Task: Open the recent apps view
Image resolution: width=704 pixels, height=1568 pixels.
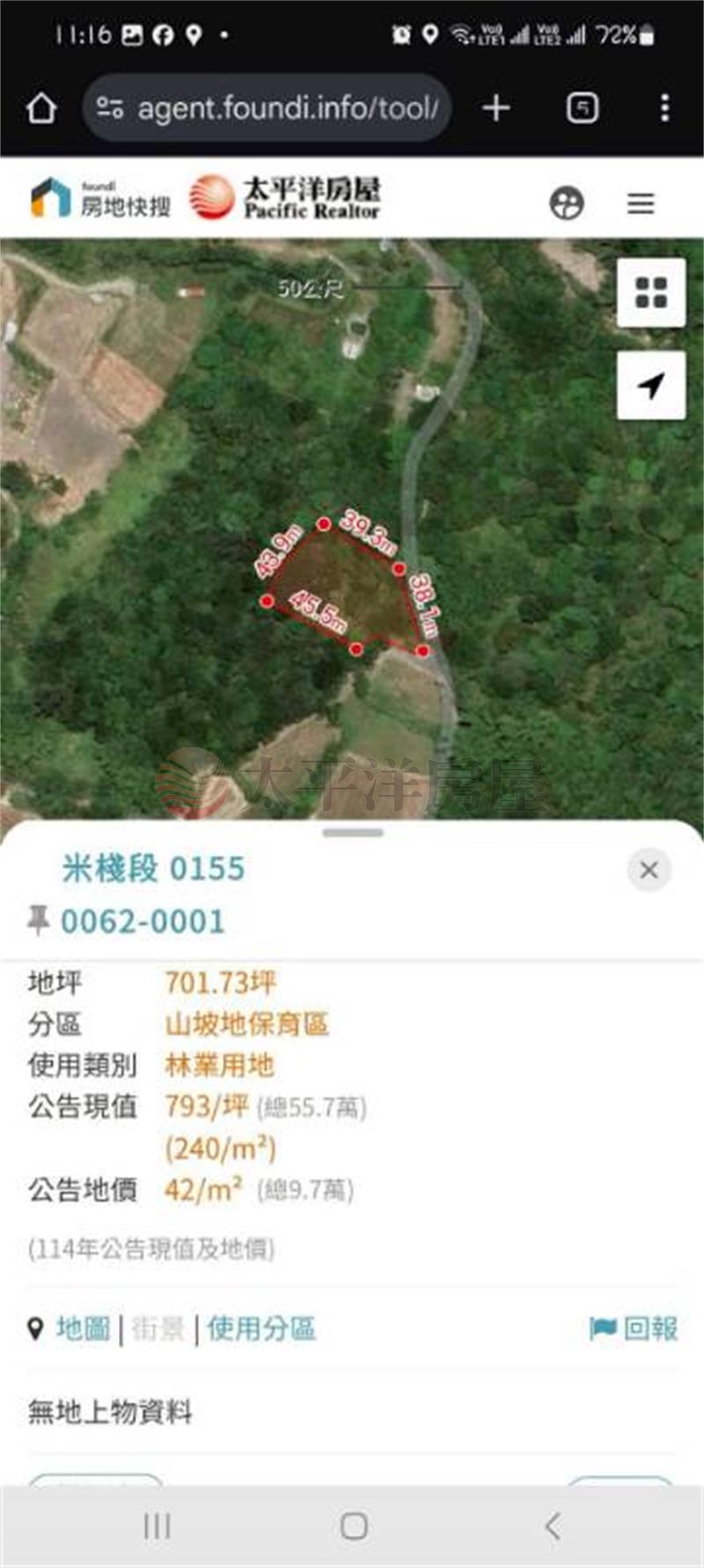Action: coord(157,1526)
